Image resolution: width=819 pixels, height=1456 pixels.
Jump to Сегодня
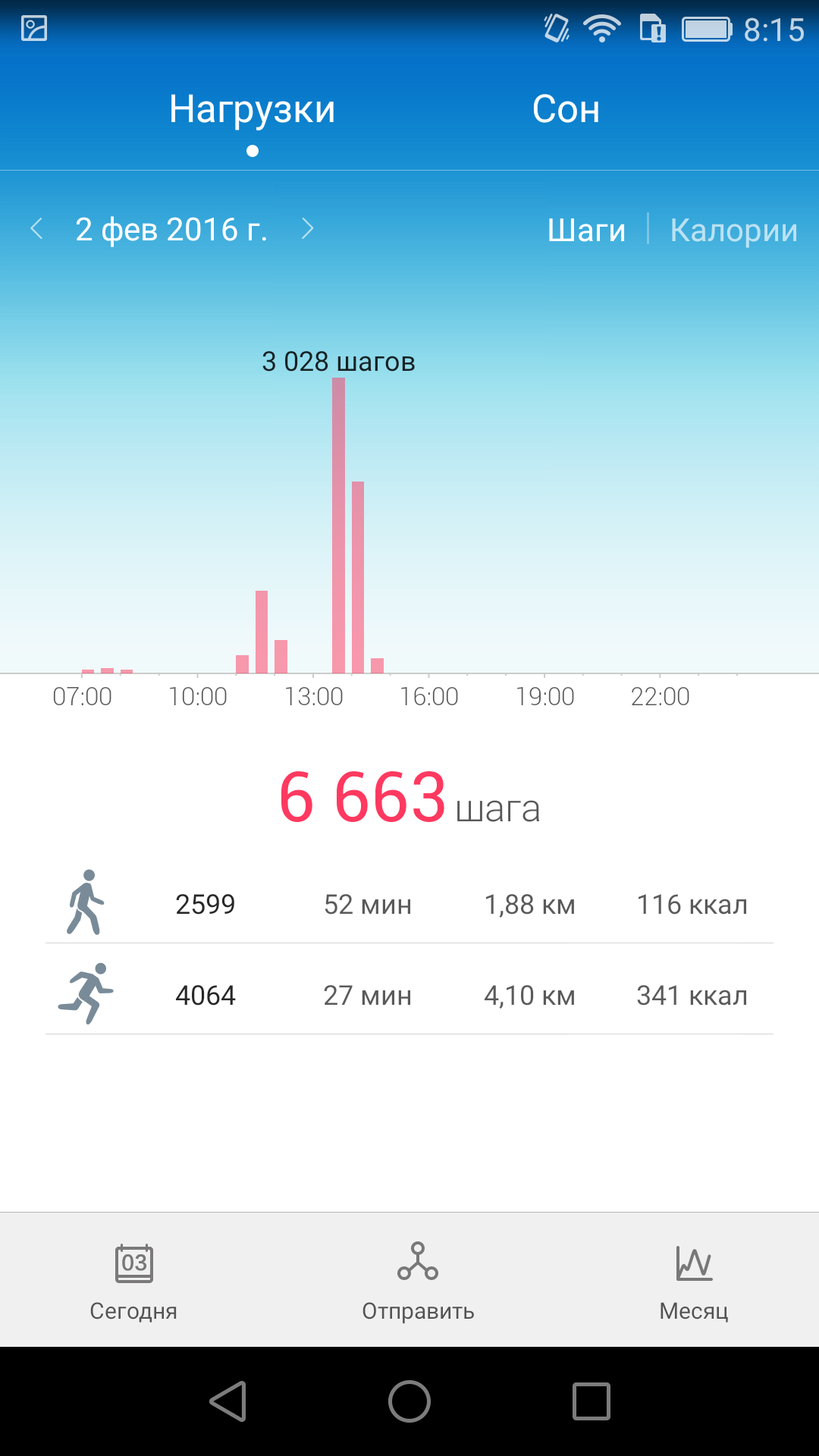[x=133, y=1282]
